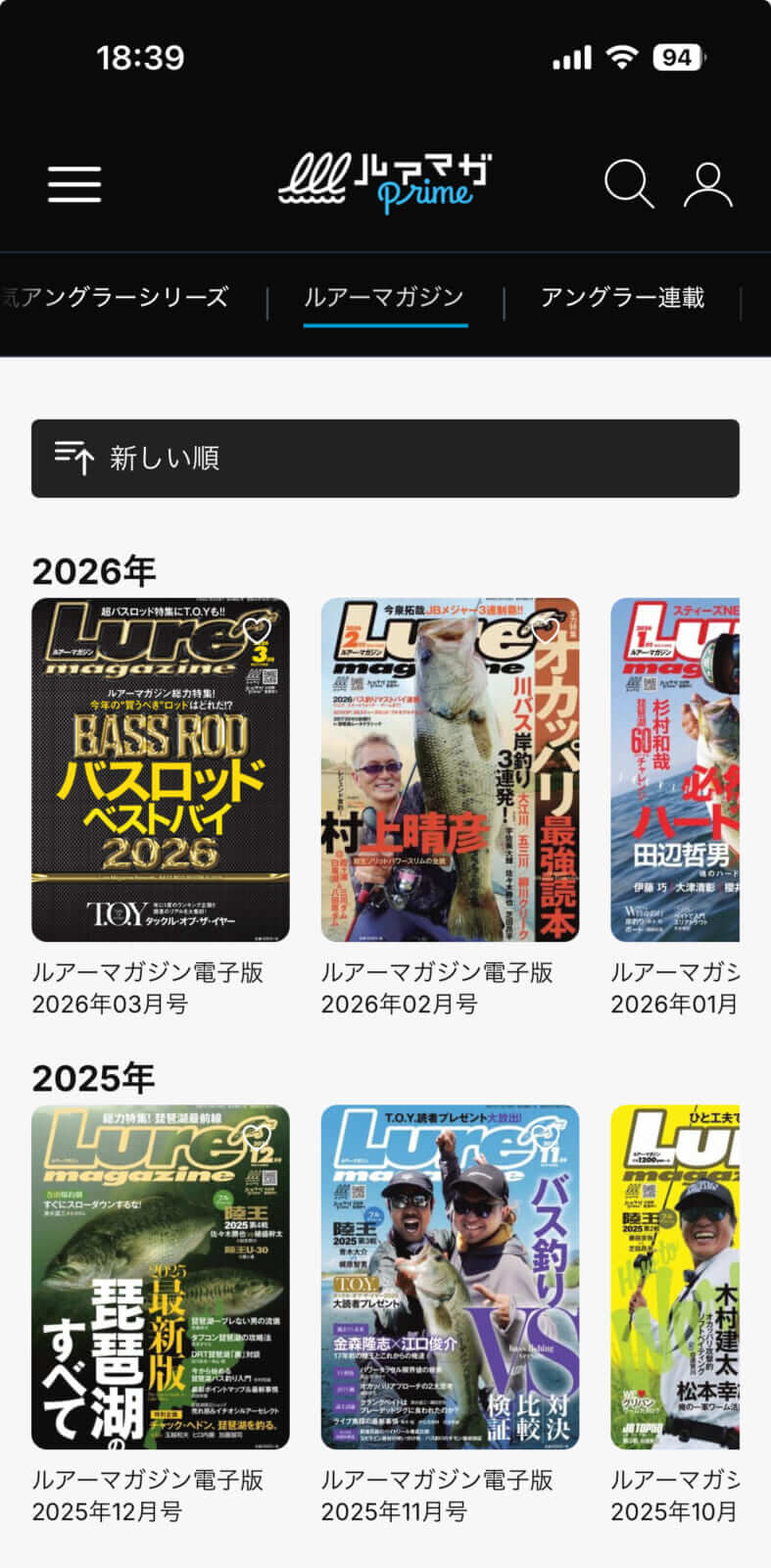
Task: Open the 2026年03月号 issue cover
Action: point(161,769)
